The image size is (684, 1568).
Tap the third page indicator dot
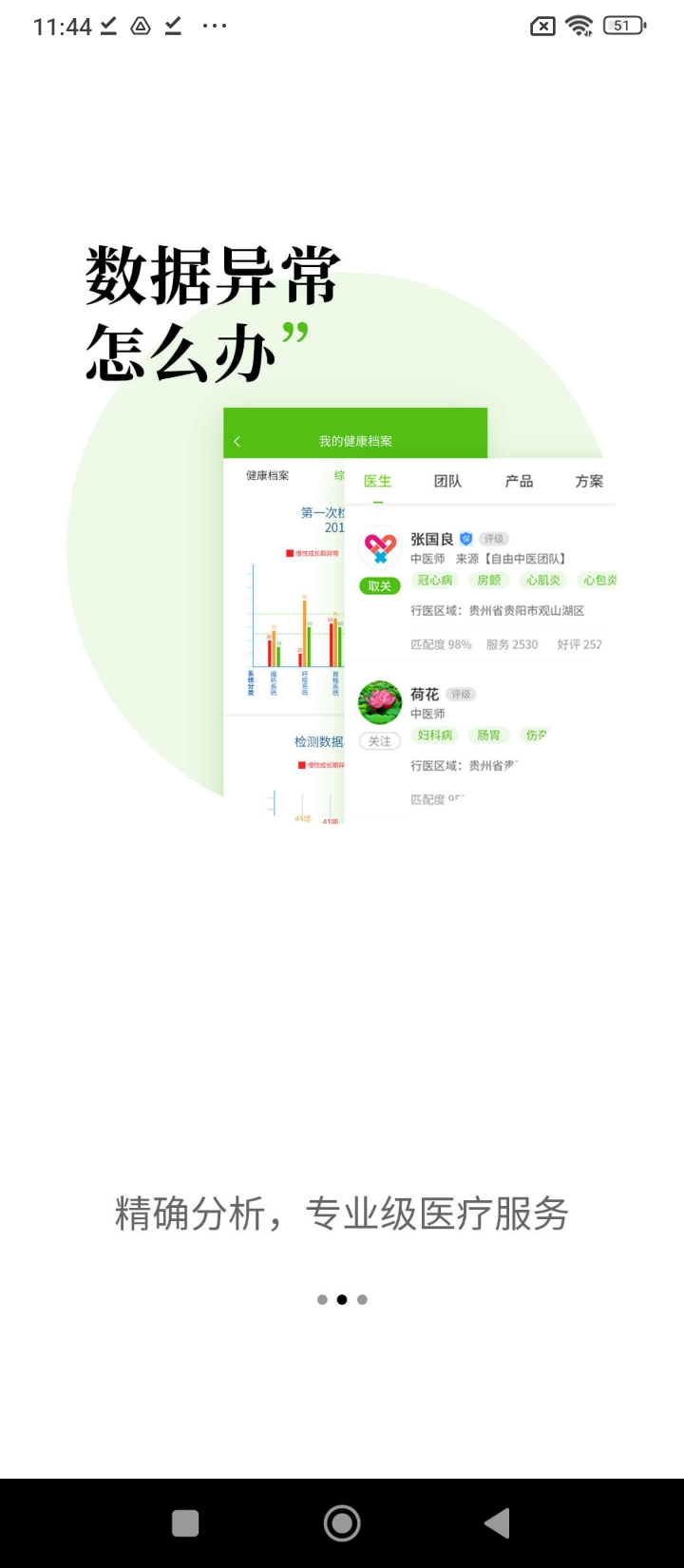click(362, 1299)
